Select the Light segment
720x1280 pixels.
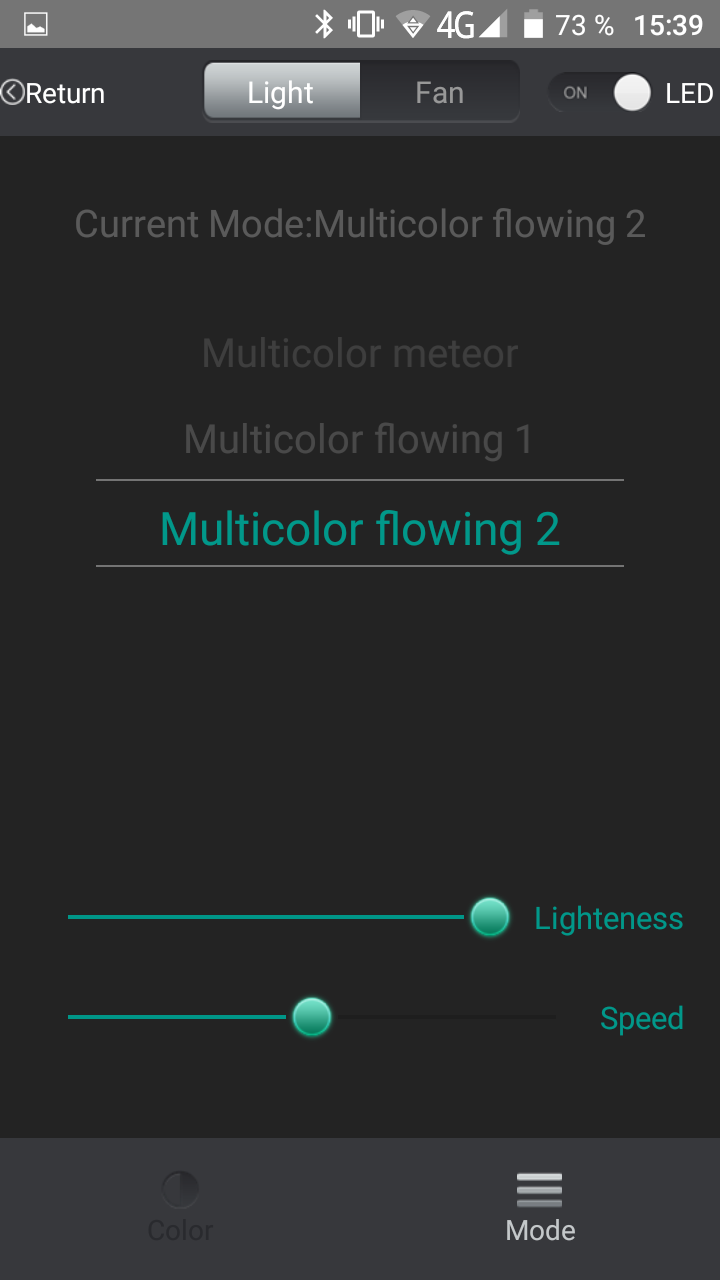click(x=281, y=93)
